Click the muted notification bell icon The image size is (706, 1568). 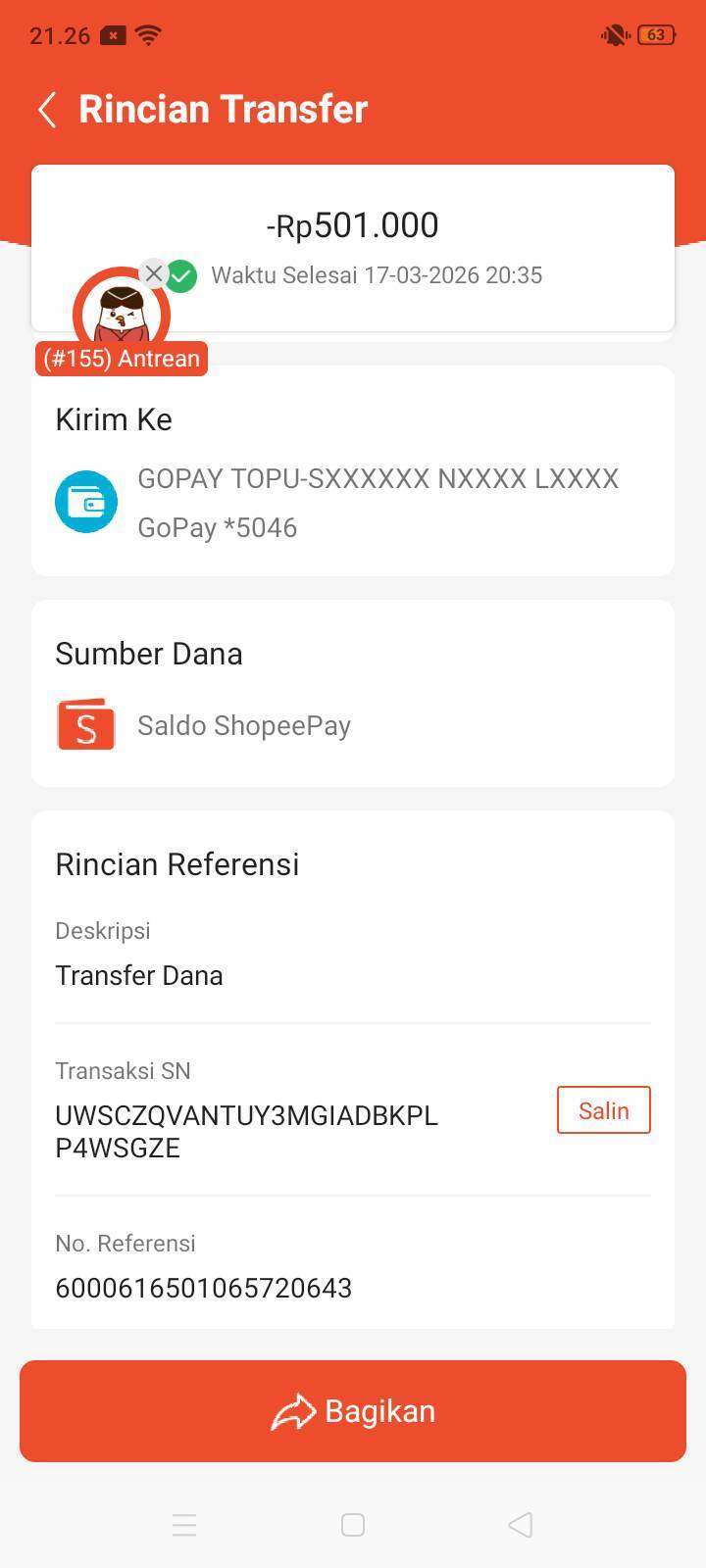[613, 34]
